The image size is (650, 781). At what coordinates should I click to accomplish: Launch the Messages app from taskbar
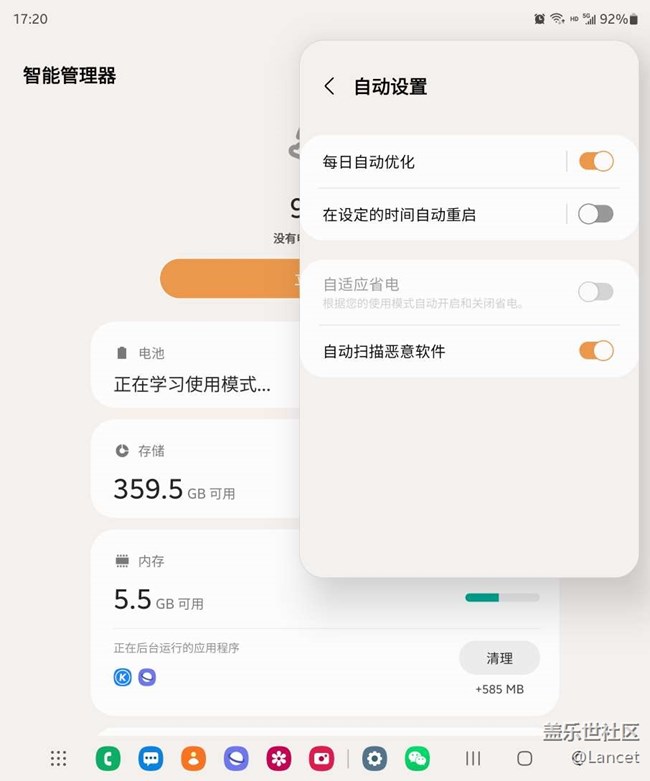click(x=151, y=758)
